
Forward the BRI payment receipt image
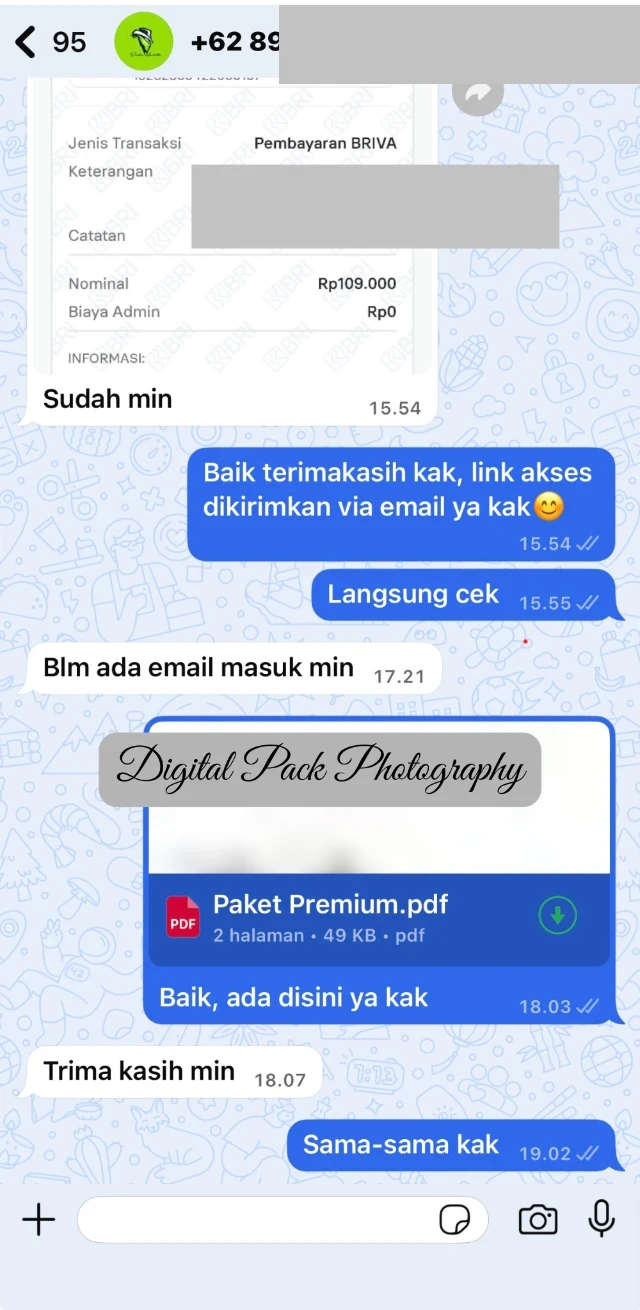point(477,92)
